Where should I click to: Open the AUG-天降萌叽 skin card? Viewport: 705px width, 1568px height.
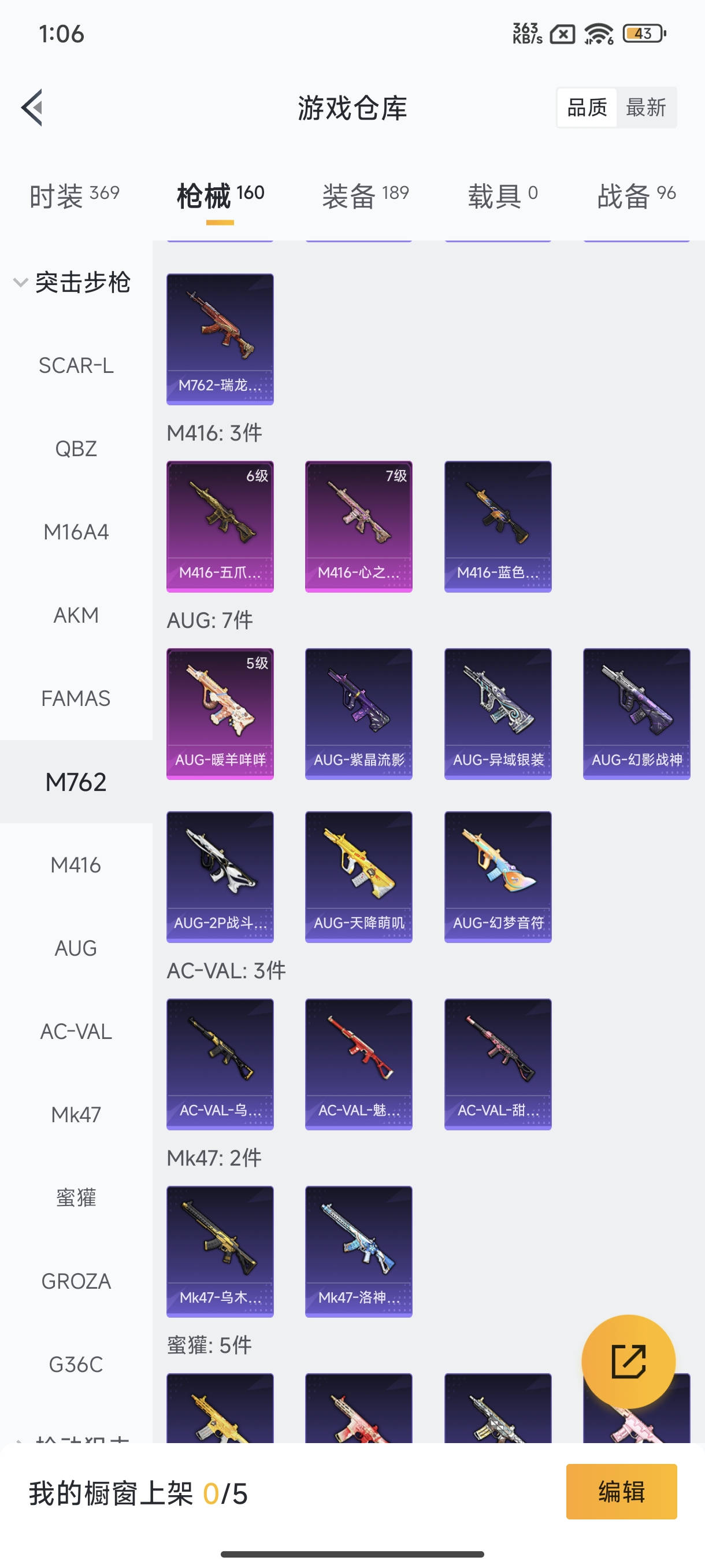pyautogui.click(x=359, y=877)
